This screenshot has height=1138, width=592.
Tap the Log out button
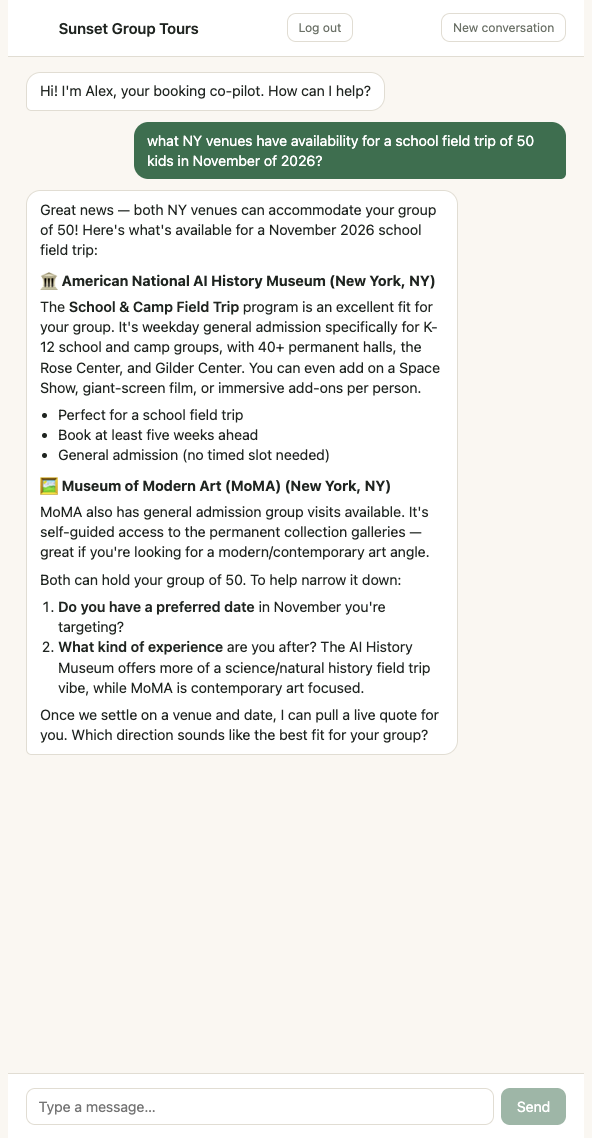click(320, 28)
